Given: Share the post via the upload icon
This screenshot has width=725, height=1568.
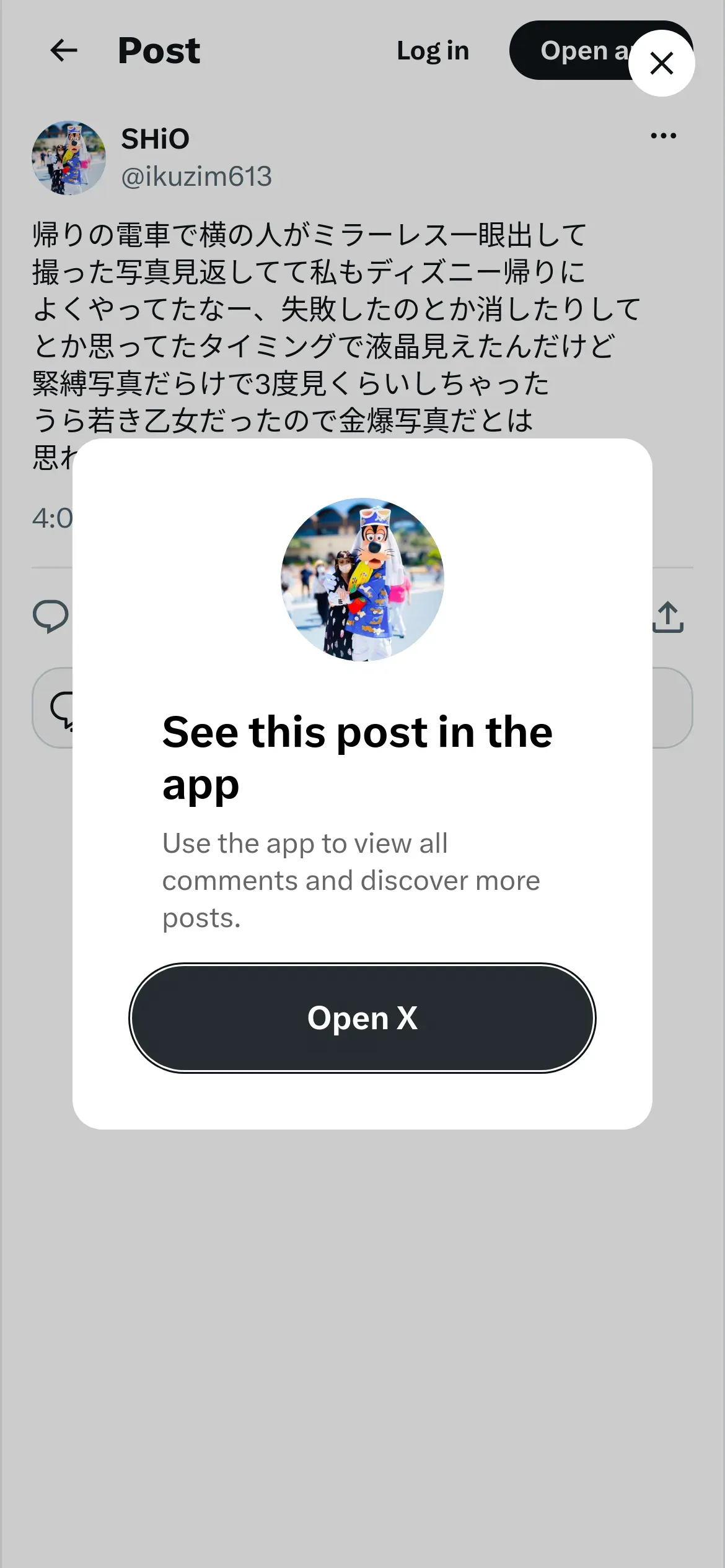Looking at the screenshot, I should 668,617.
